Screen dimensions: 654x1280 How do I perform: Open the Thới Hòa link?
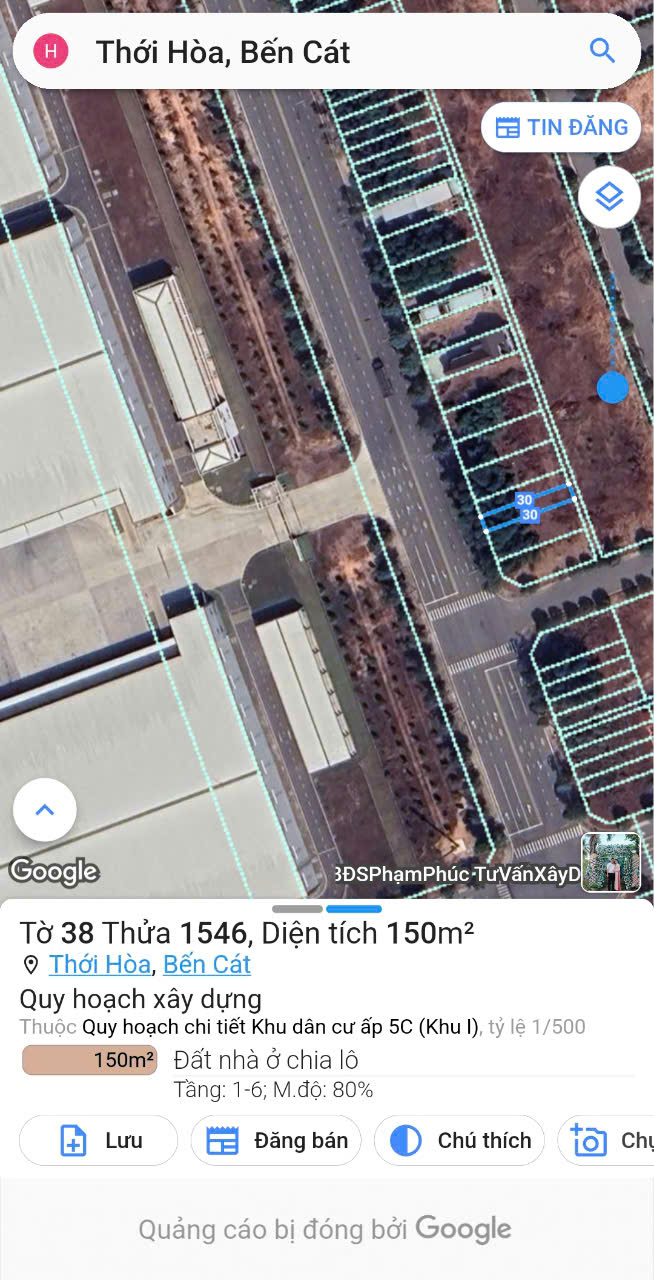[100, 964]
